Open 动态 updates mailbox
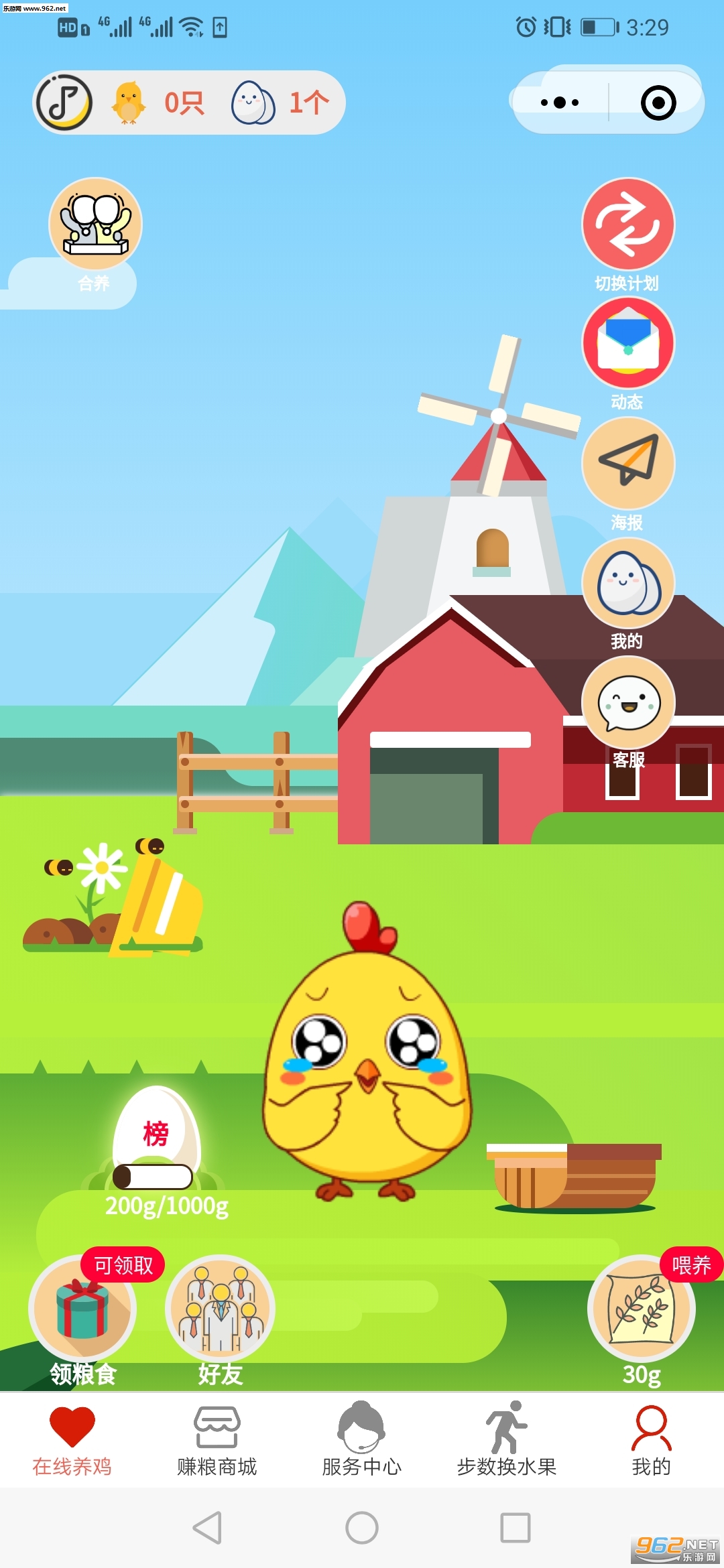This screenshot has height=1568, width=724. click(x=627, y=344)
